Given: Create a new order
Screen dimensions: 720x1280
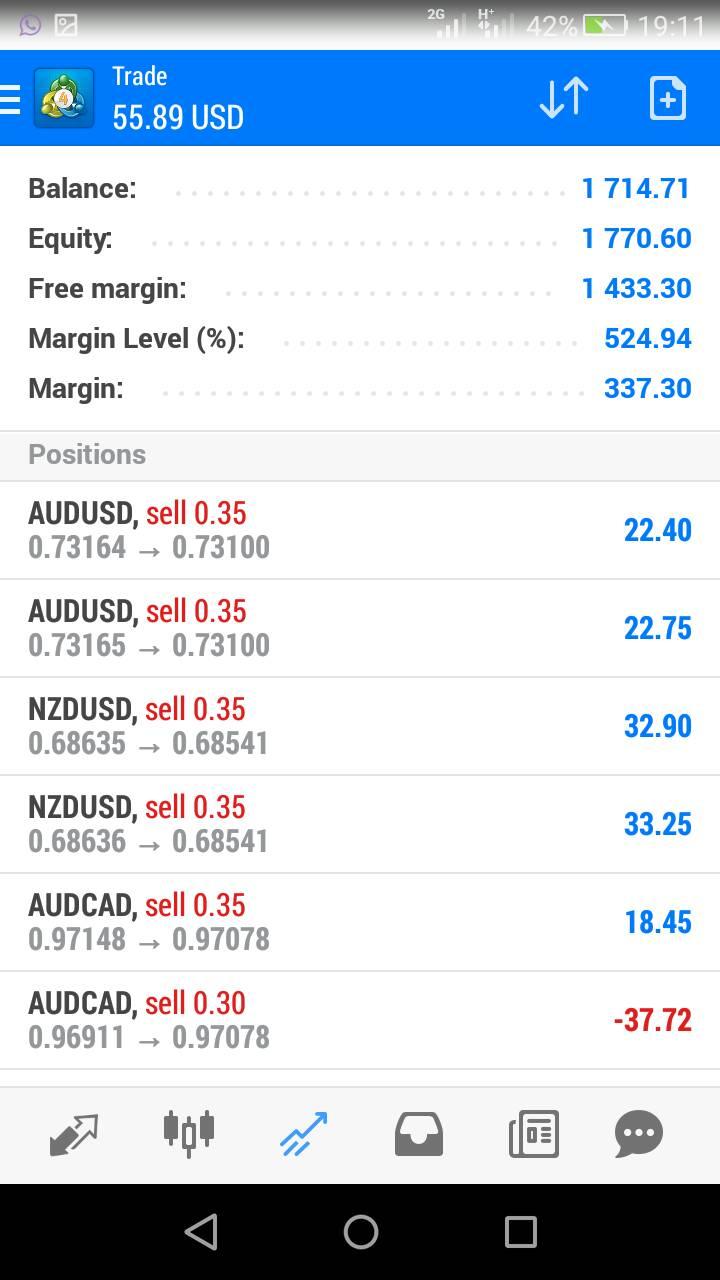Looking at the screenshot, I should coord(668,98).
